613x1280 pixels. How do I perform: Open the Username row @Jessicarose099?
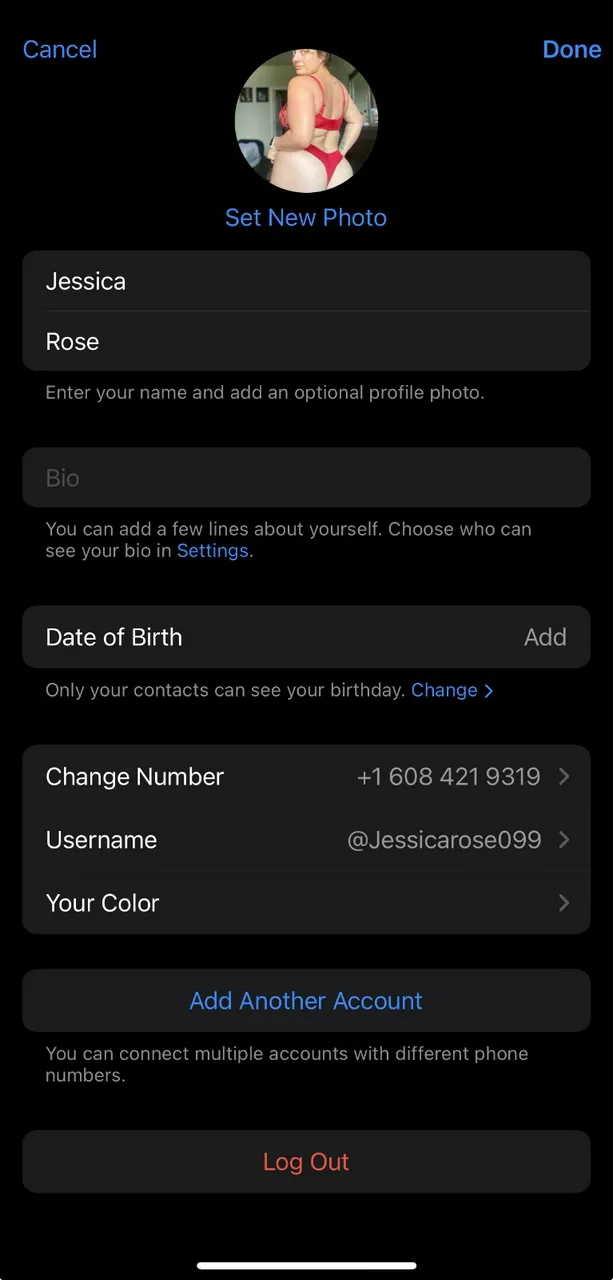(x=306, y=840)
